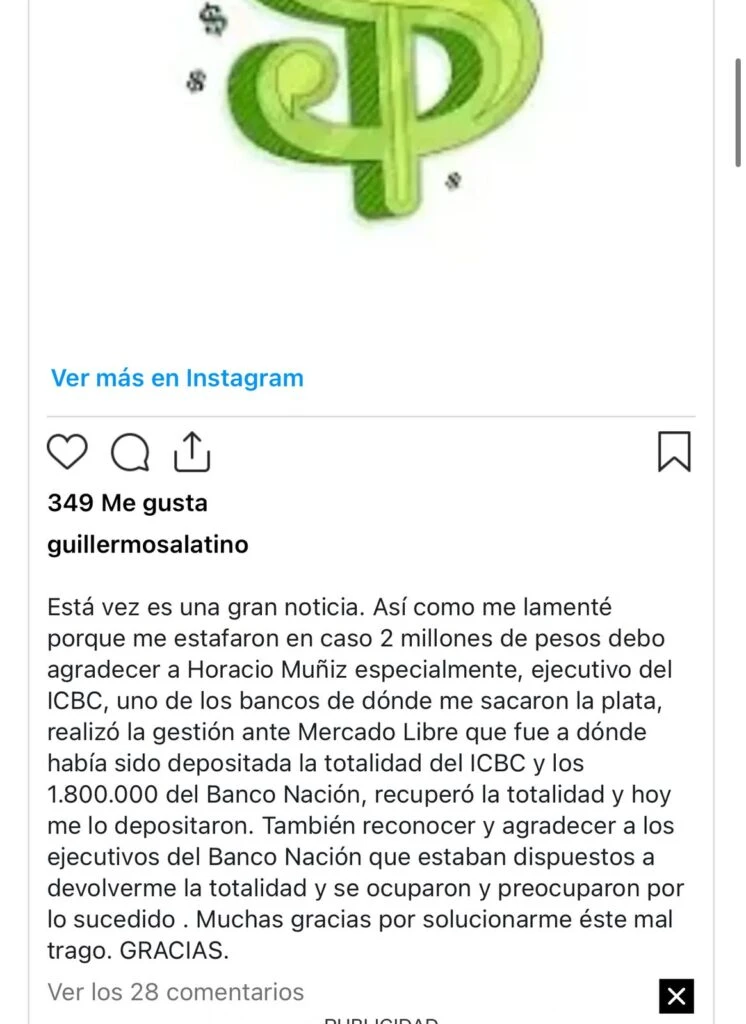Like the guillermosalatino post

68,453
